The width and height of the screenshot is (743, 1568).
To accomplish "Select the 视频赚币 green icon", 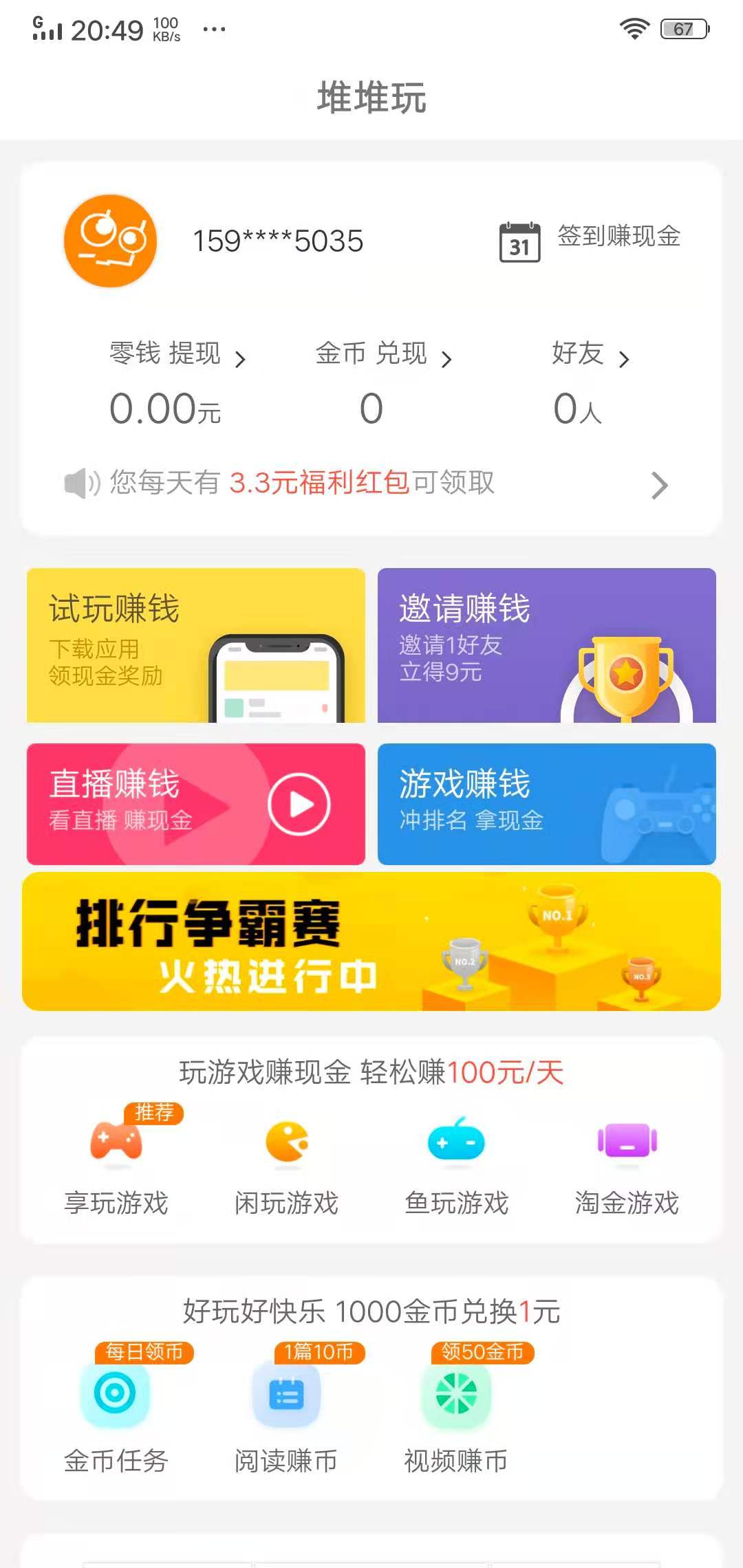I will click(456, 1393).
